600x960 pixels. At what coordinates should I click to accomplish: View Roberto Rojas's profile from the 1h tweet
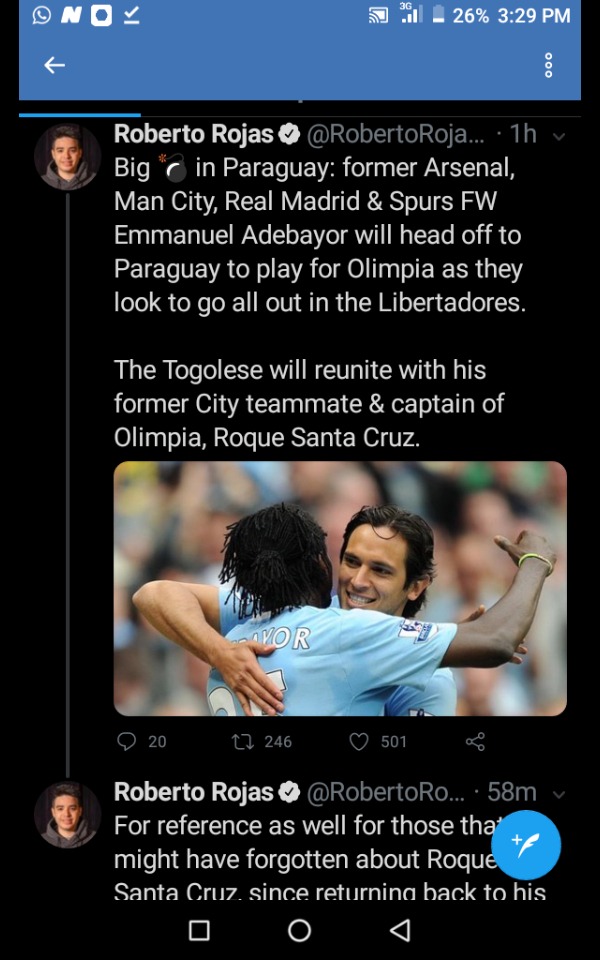pyautogui.click(x=194, y=134)
